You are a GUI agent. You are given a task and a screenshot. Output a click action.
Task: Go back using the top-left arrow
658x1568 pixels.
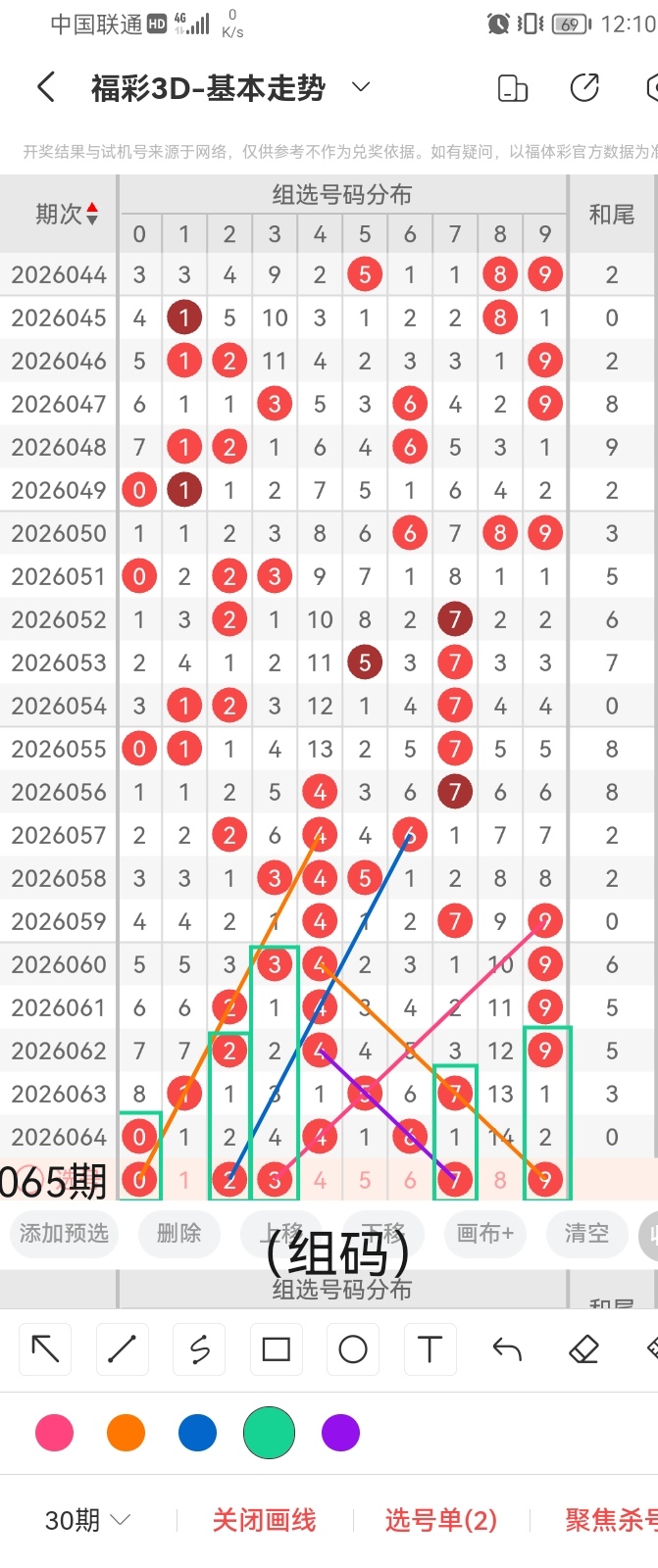click(46, 88)
